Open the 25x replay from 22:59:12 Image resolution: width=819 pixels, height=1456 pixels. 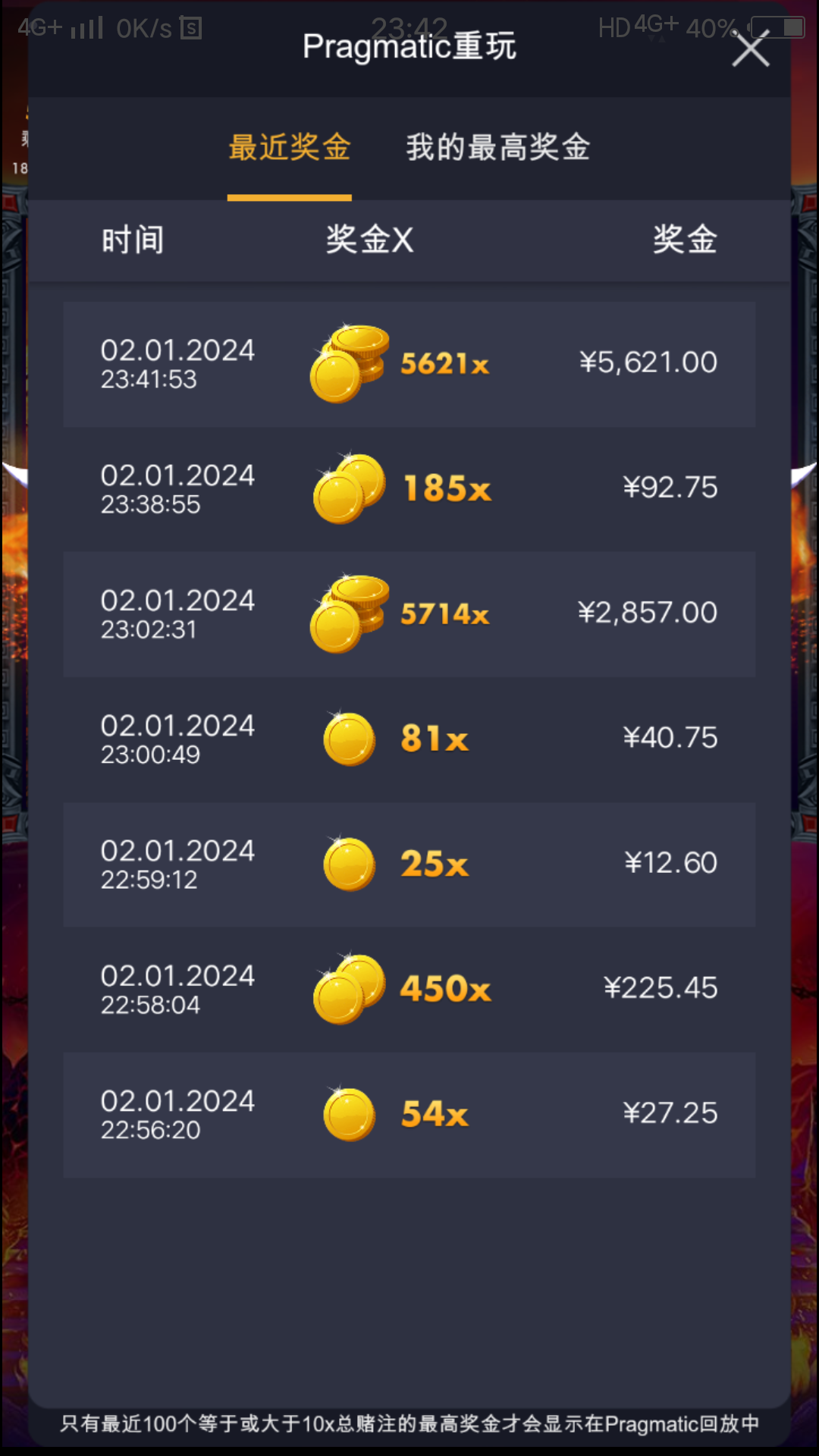409,864
